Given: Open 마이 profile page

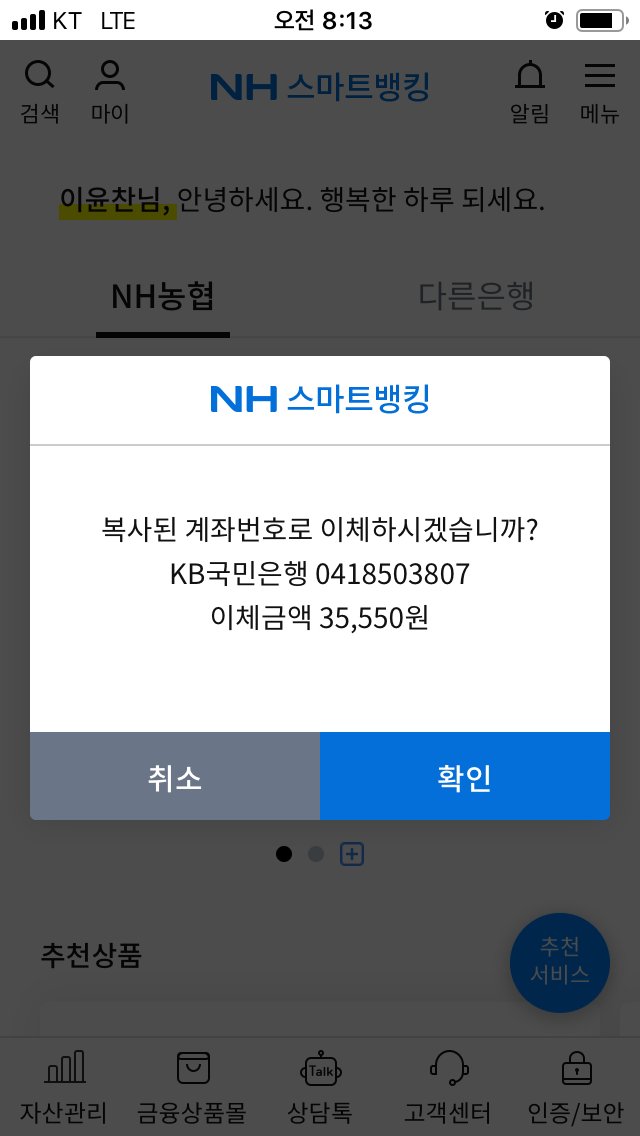Looking at the screenshot, I should click(110, 92).
